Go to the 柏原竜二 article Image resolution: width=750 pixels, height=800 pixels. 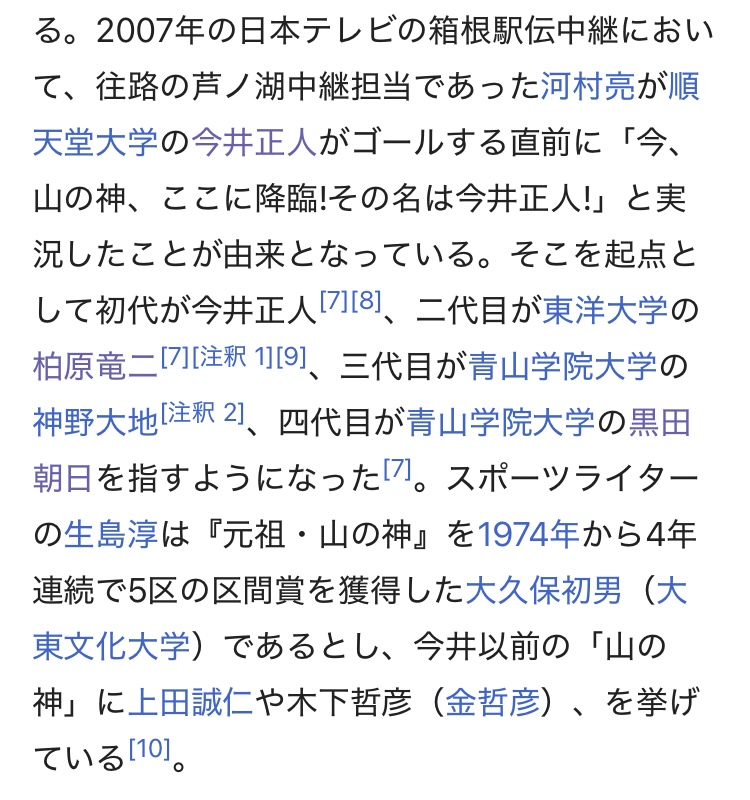pos(95,366)
